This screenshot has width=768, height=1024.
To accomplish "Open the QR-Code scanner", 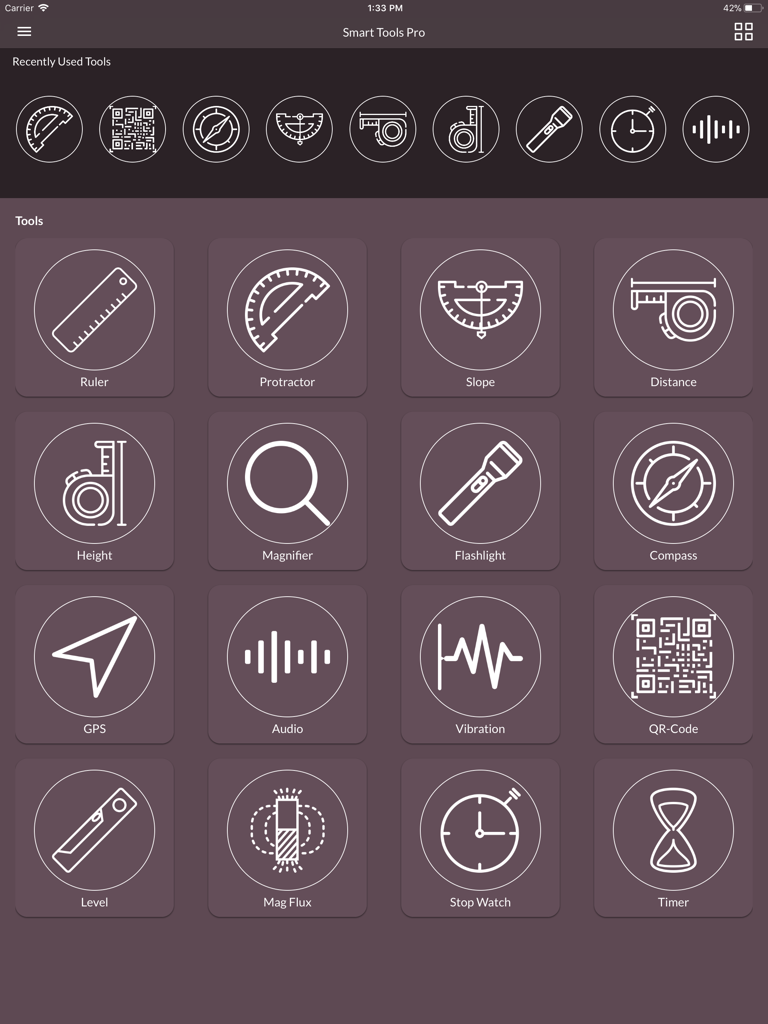I will pyautogui.click(x=673, y=656).
